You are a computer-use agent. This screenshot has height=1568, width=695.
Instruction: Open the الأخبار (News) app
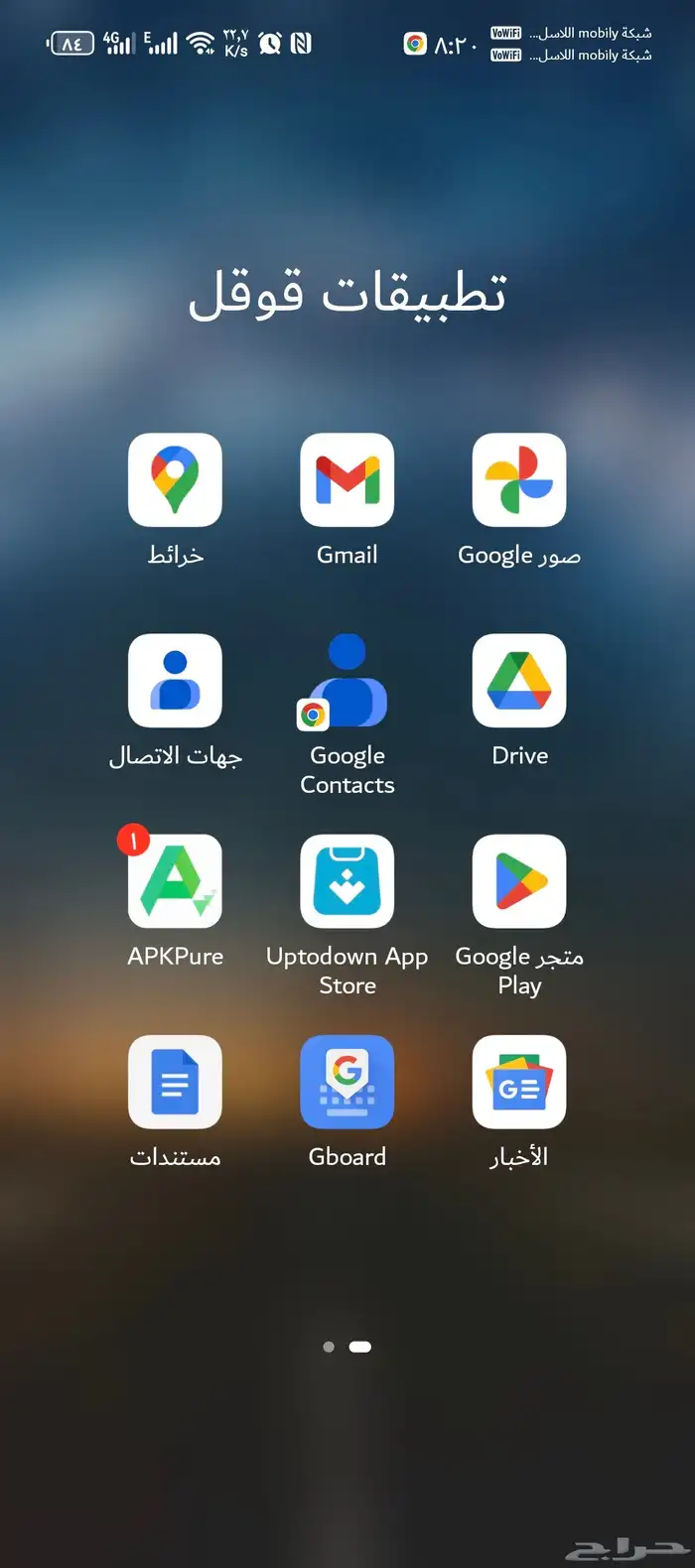click(519, 1082)
